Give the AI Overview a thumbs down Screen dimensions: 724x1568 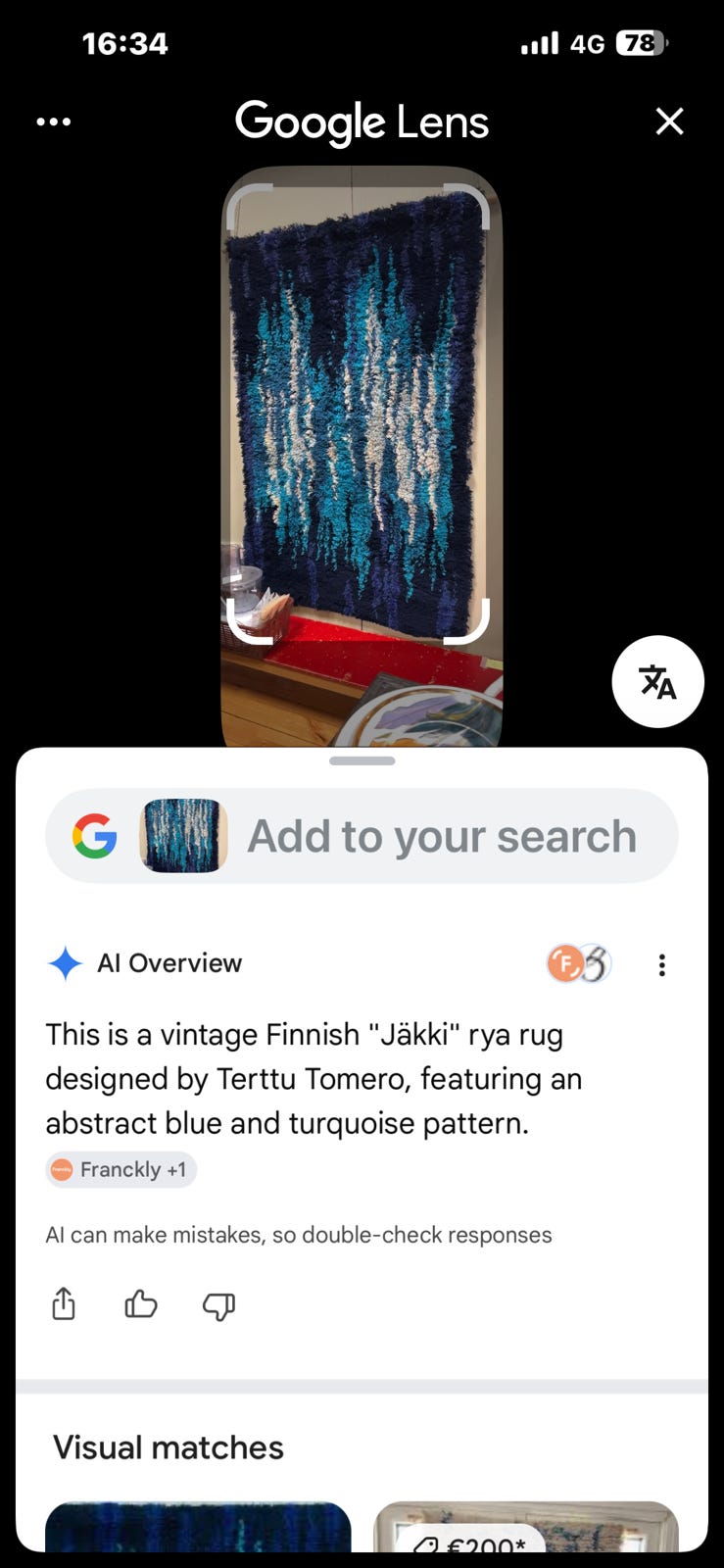pyautogui.click(x=218, y=1305)
